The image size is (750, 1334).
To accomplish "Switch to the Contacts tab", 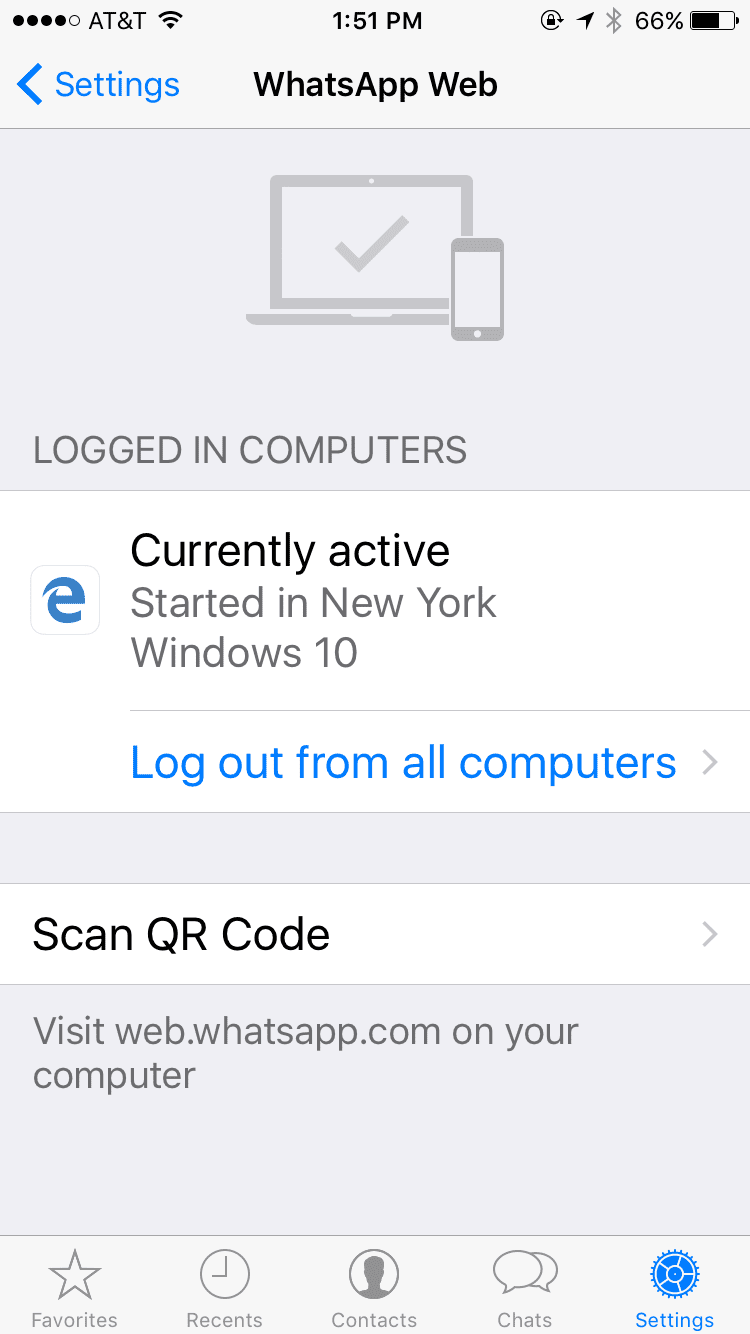I will [375, 1289].
